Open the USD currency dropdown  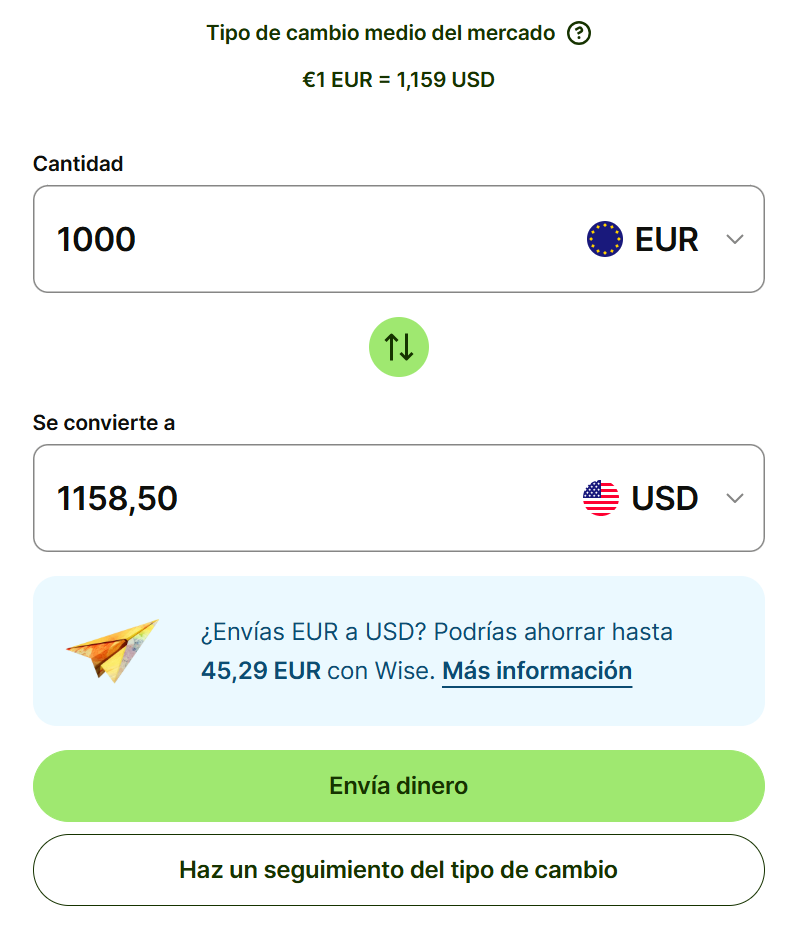click(x=663, y=498)
